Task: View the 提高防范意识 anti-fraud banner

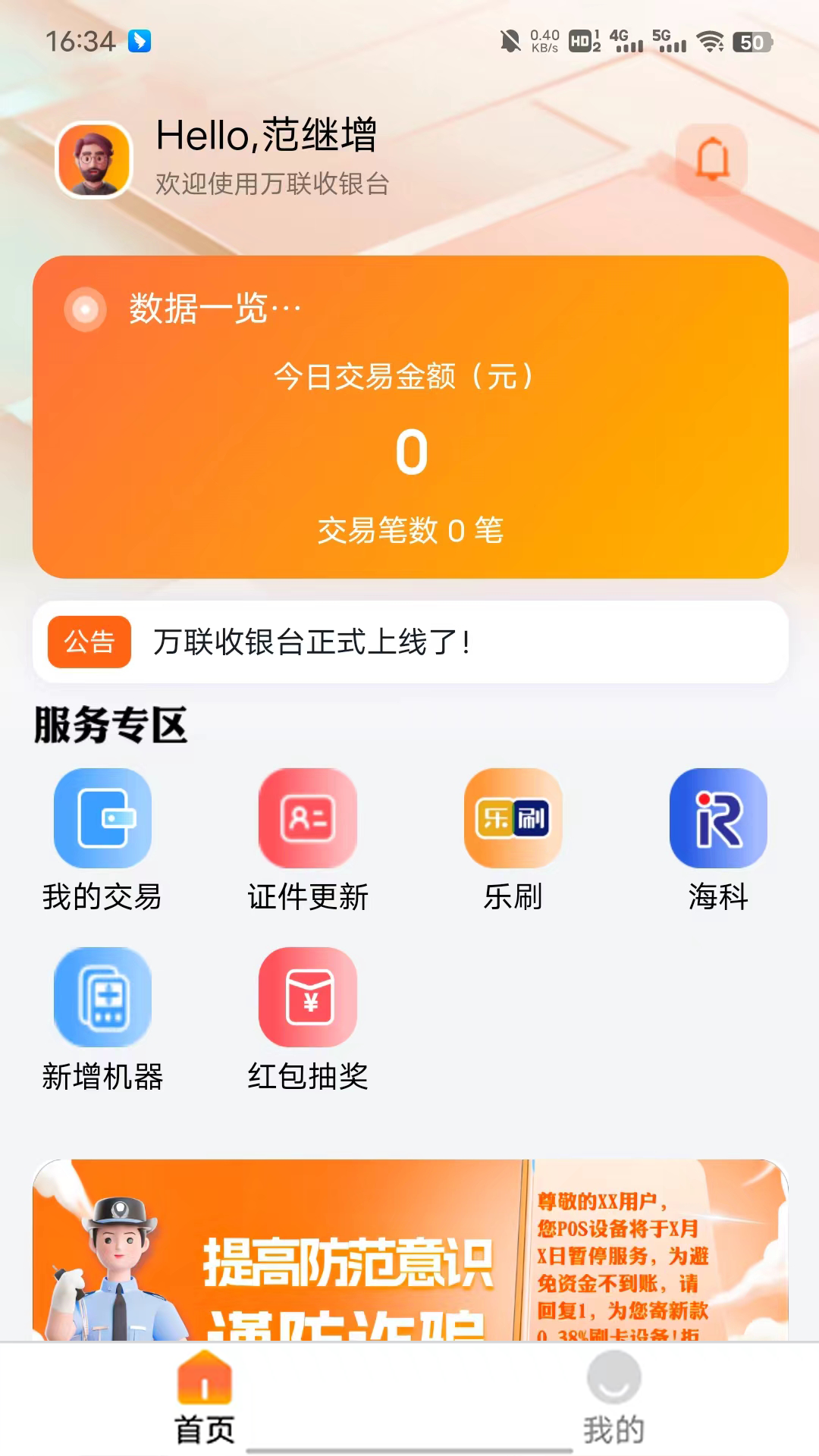Action: coord(410,1251)
